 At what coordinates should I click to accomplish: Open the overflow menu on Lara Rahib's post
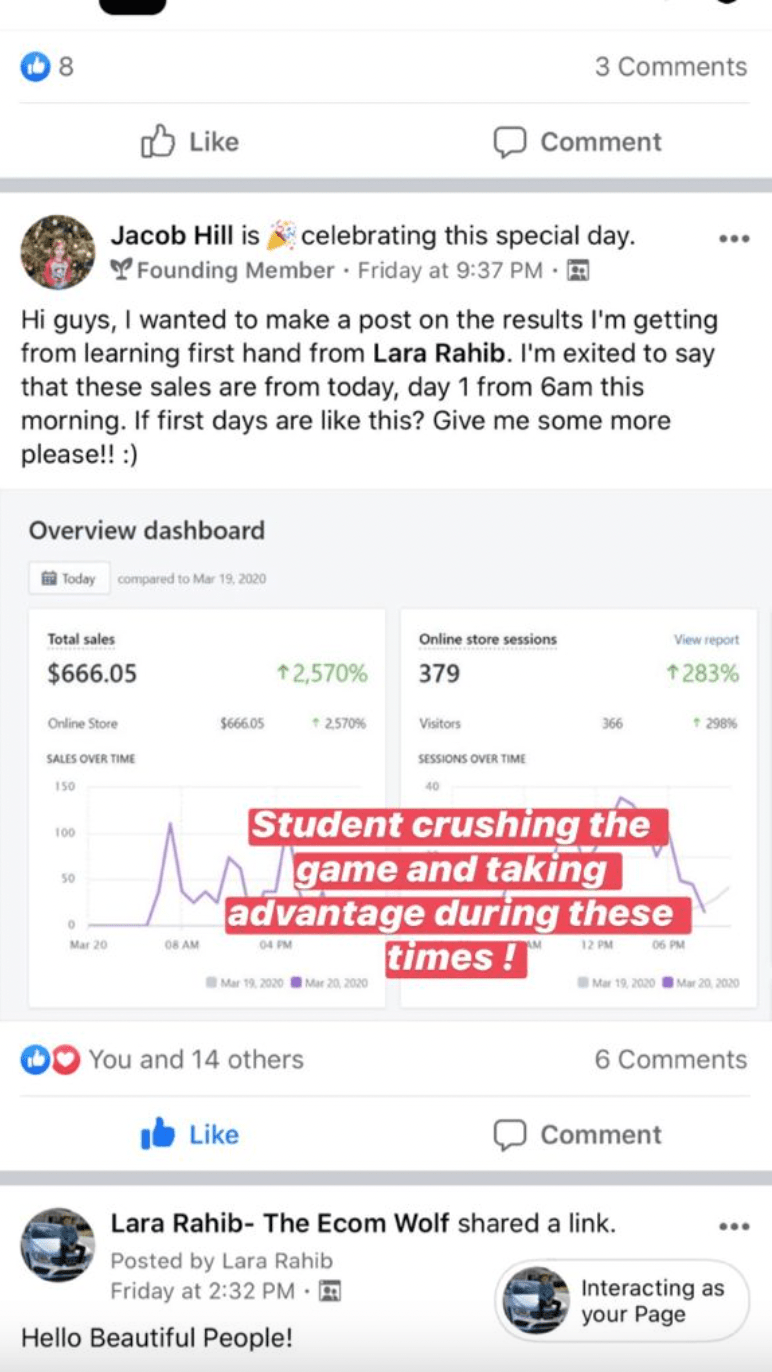click(x=733, y=1226)
